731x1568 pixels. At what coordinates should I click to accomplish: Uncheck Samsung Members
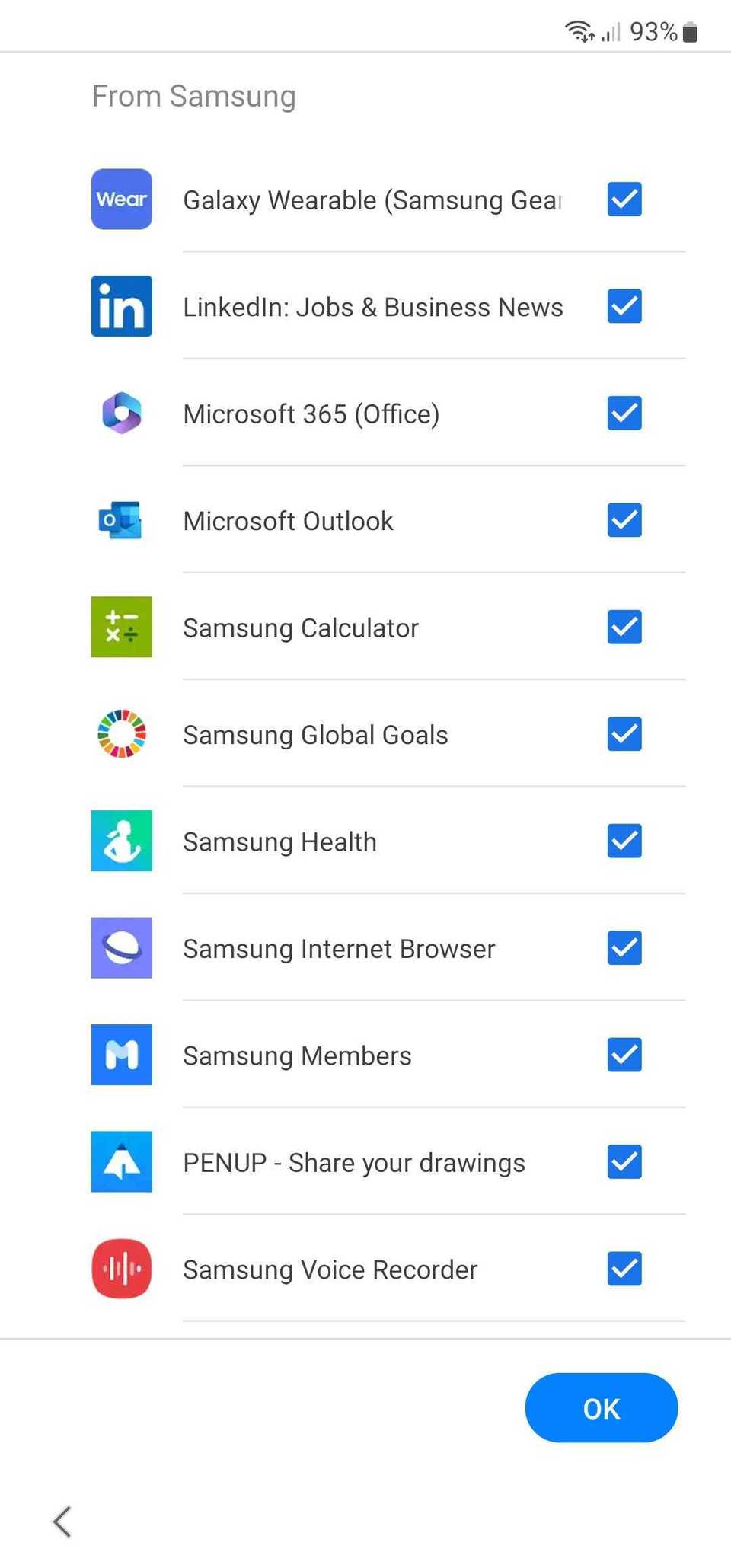(624, 1055)
